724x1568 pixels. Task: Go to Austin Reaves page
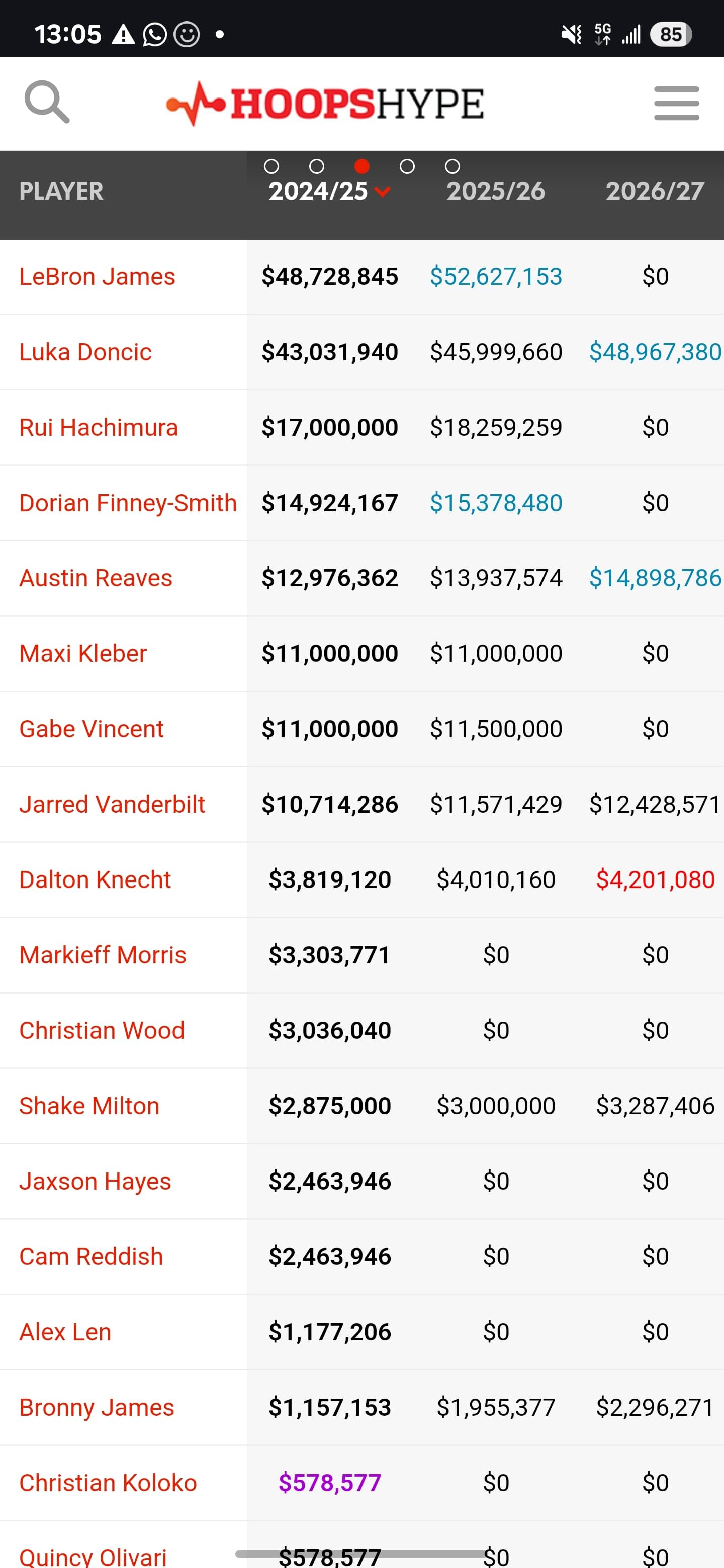(x=96, y=578)
